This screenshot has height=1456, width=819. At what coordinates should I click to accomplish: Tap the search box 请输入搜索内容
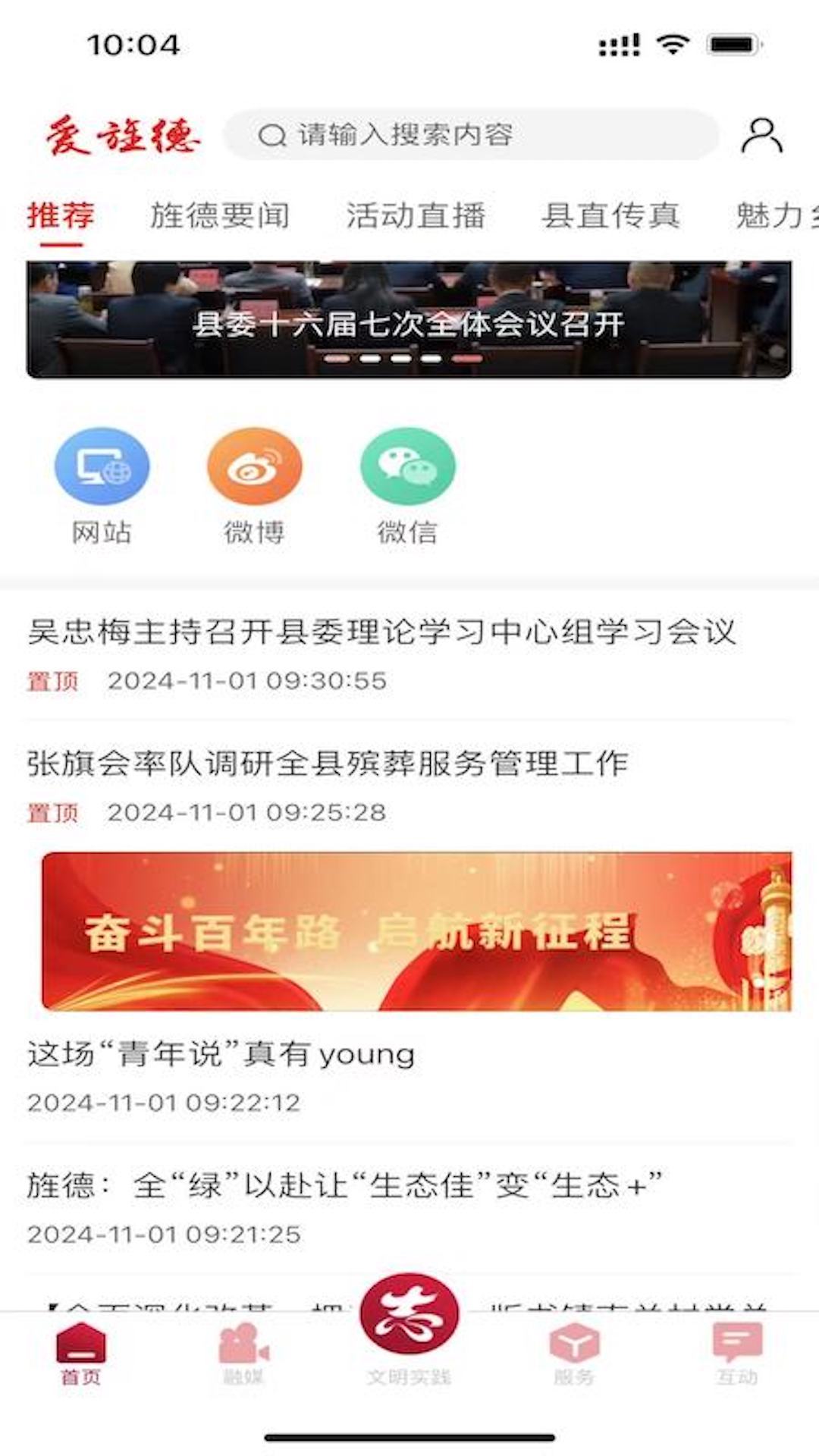(470, 136)
